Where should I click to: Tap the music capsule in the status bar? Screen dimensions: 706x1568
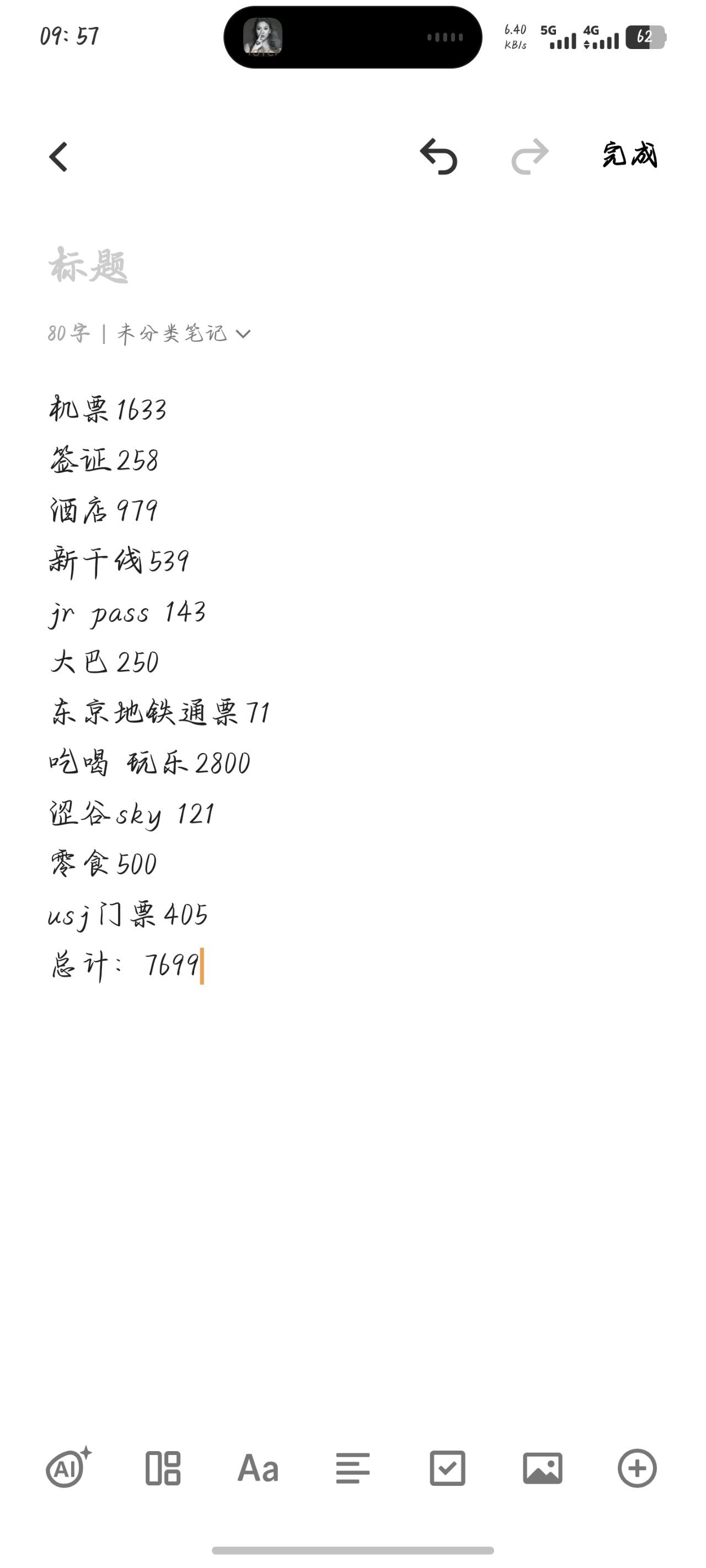tap(352, 37)
